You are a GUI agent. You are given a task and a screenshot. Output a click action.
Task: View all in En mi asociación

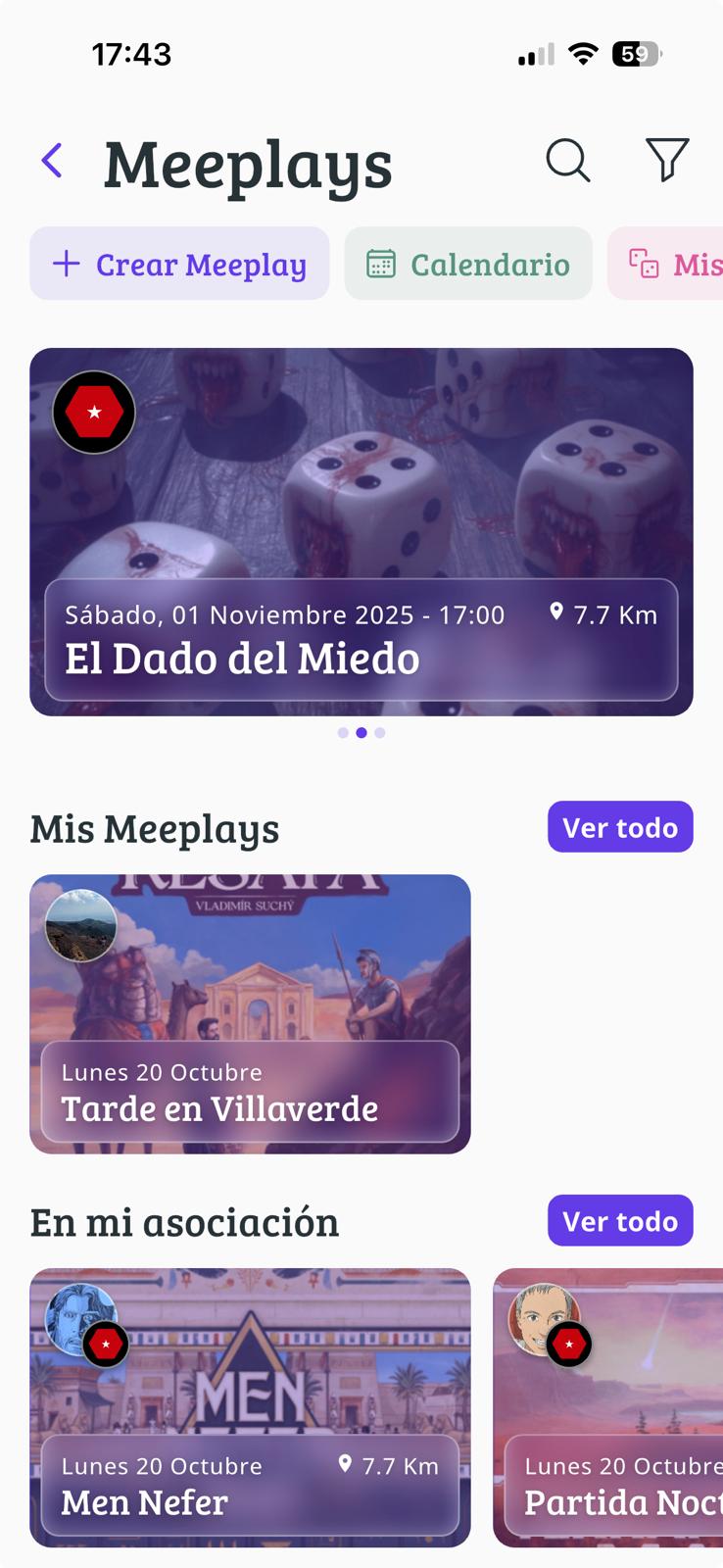(619, 1220)
